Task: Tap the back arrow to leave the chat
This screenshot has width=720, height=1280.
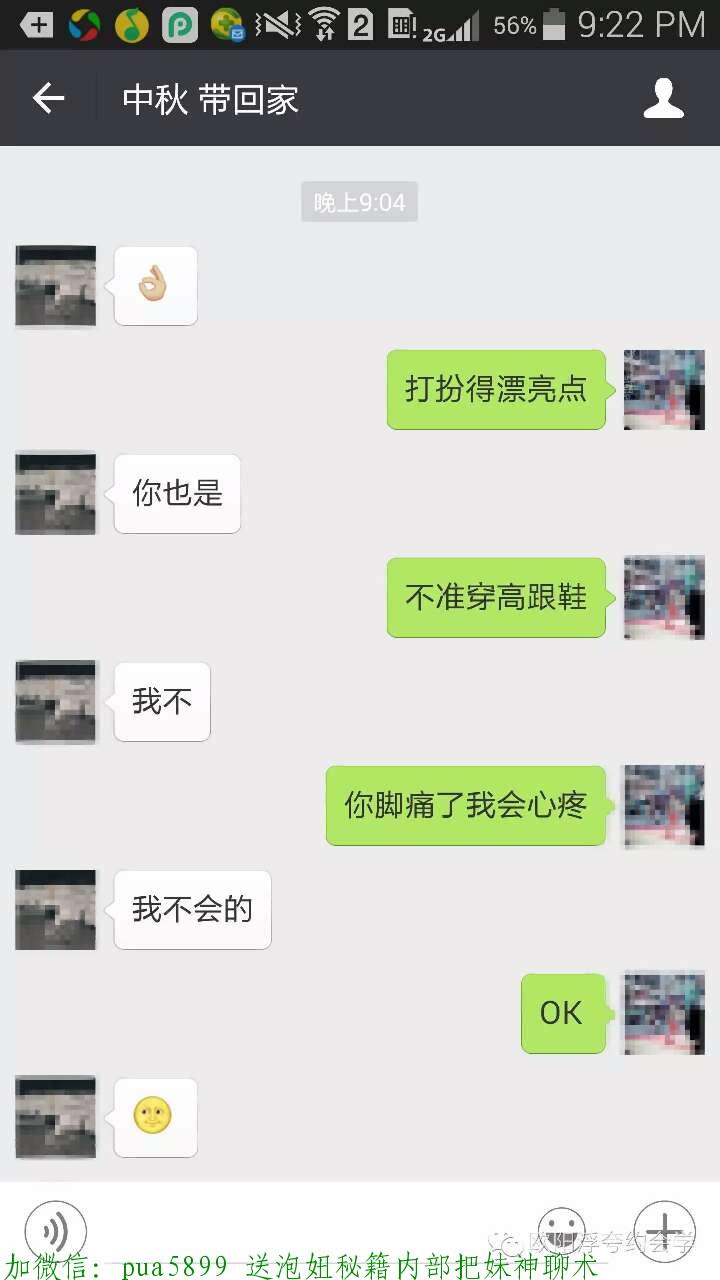Action: tap(50, 97)
